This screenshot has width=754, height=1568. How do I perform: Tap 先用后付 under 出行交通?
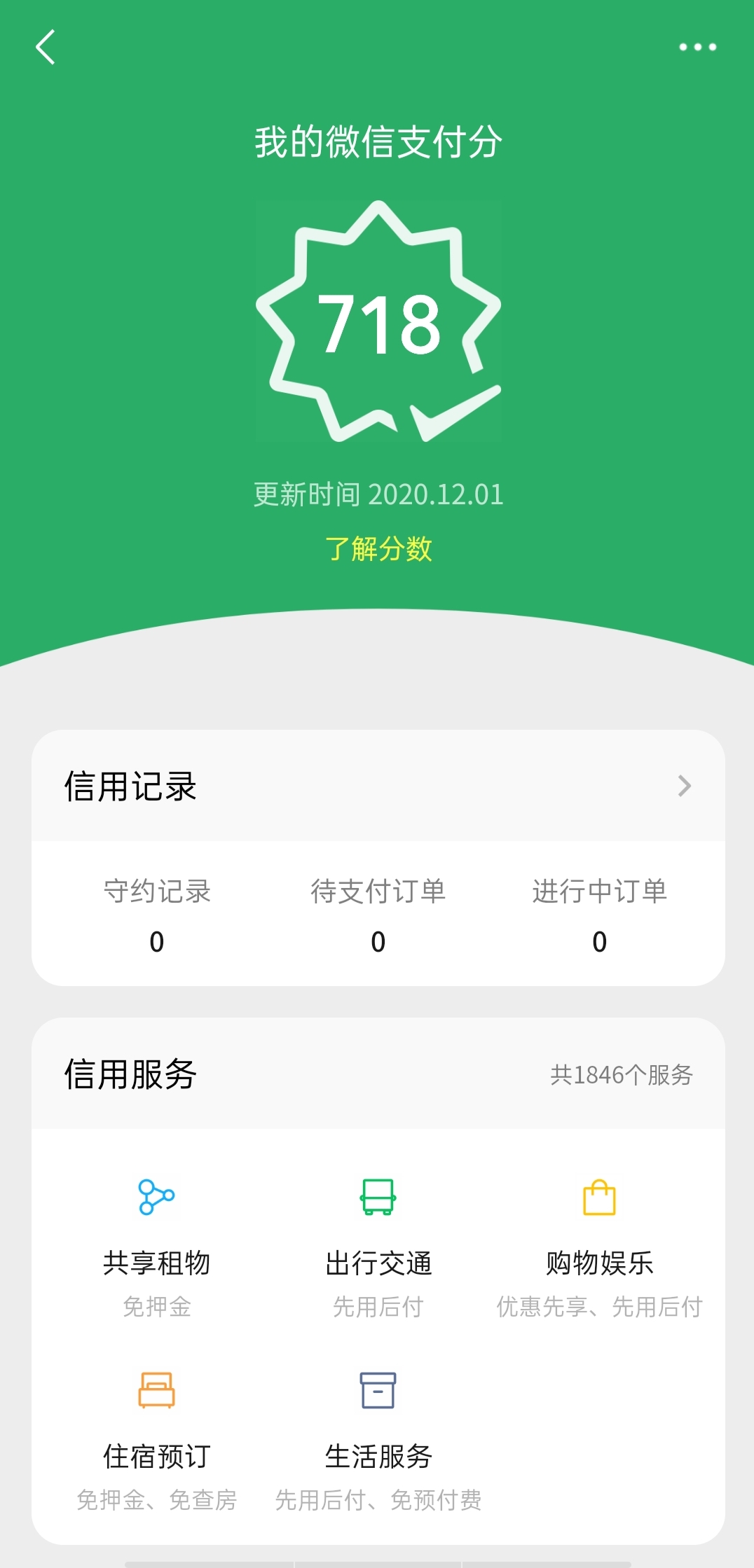click(x=377, y=1306)
